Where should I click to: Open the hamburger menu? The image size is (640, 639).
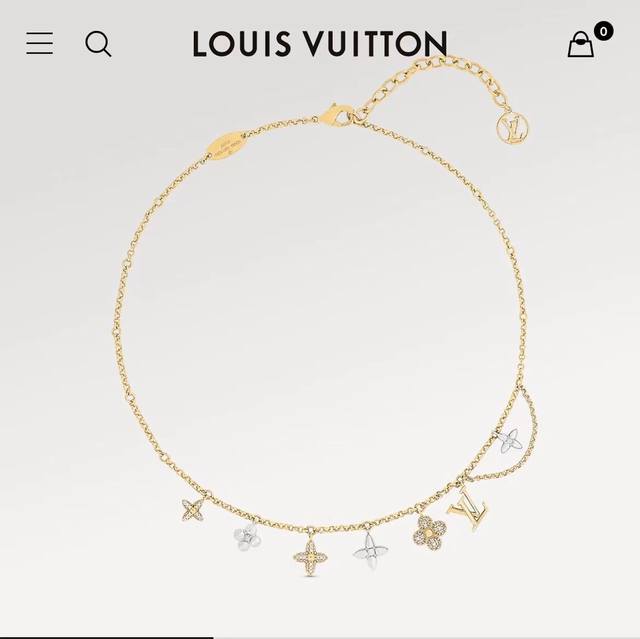tap(39, 43)
